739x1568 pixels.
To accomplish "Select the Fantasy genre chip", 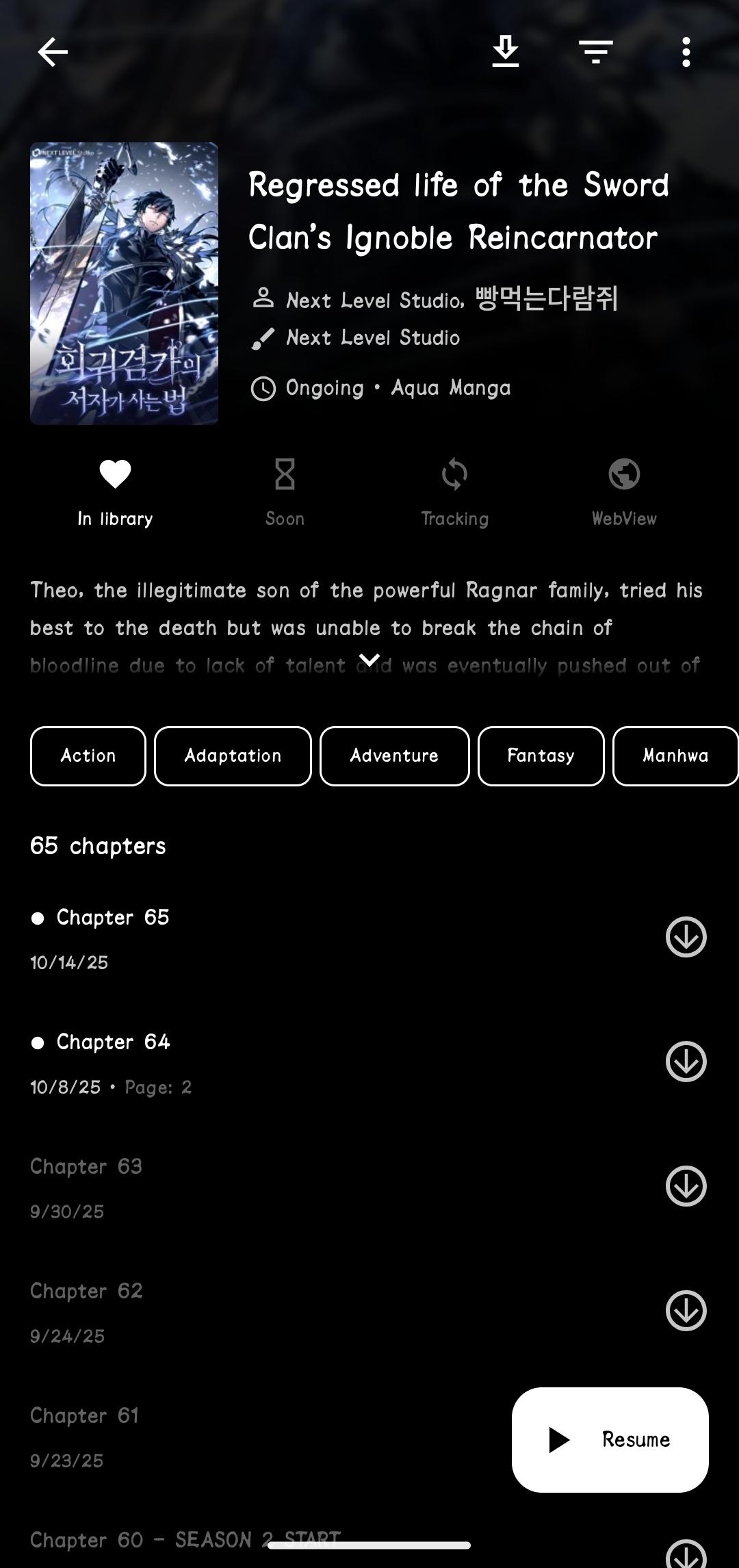I will pos(541,756).
